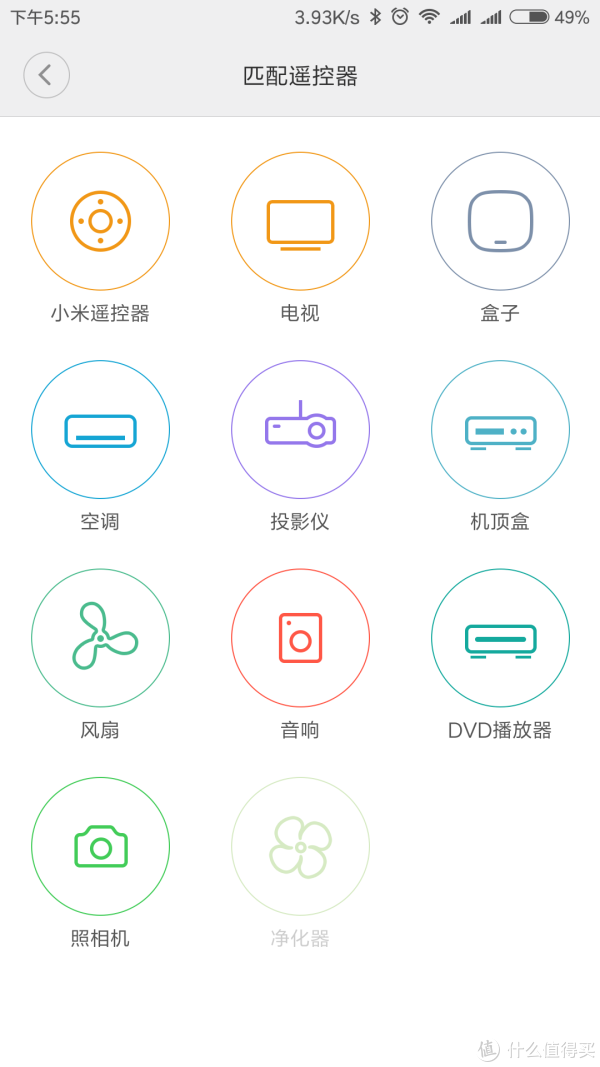Screen dimensions: 600x1067
Task: Choose the 风扇 fan remote
Action: coord(100,638)
